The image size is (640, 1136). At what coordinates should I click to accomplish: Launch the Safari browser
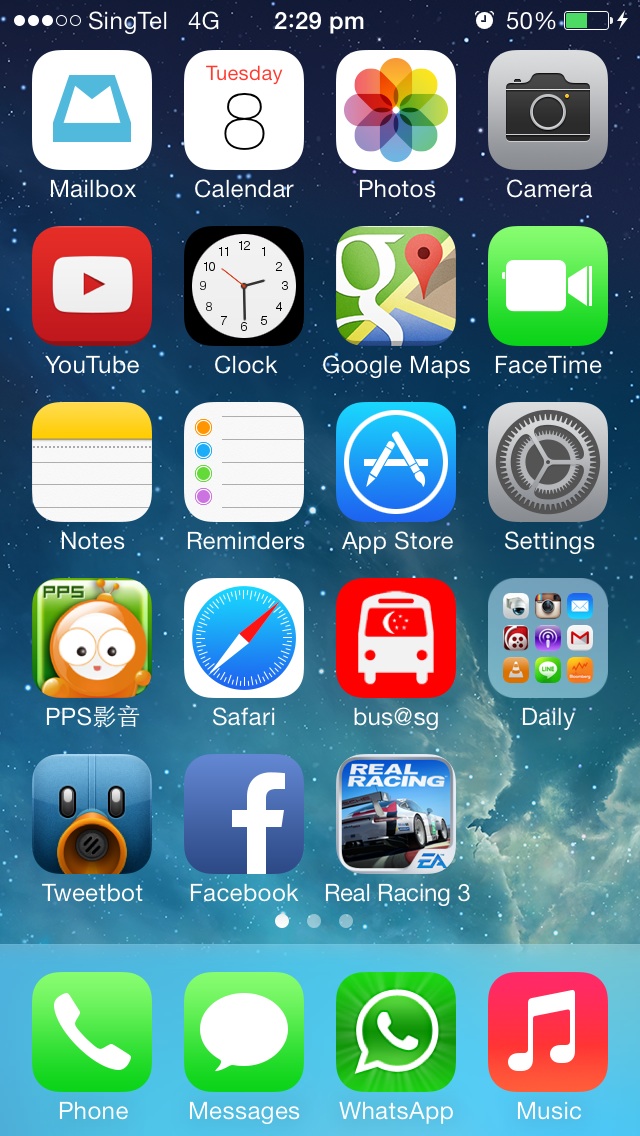(x=244, y=638)
